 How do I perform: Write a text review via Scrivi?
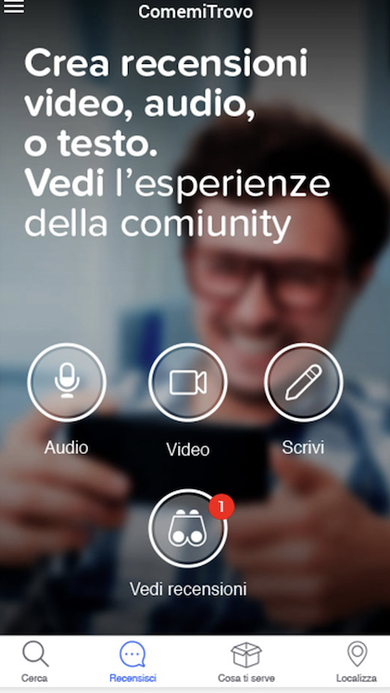coord(304,382)
